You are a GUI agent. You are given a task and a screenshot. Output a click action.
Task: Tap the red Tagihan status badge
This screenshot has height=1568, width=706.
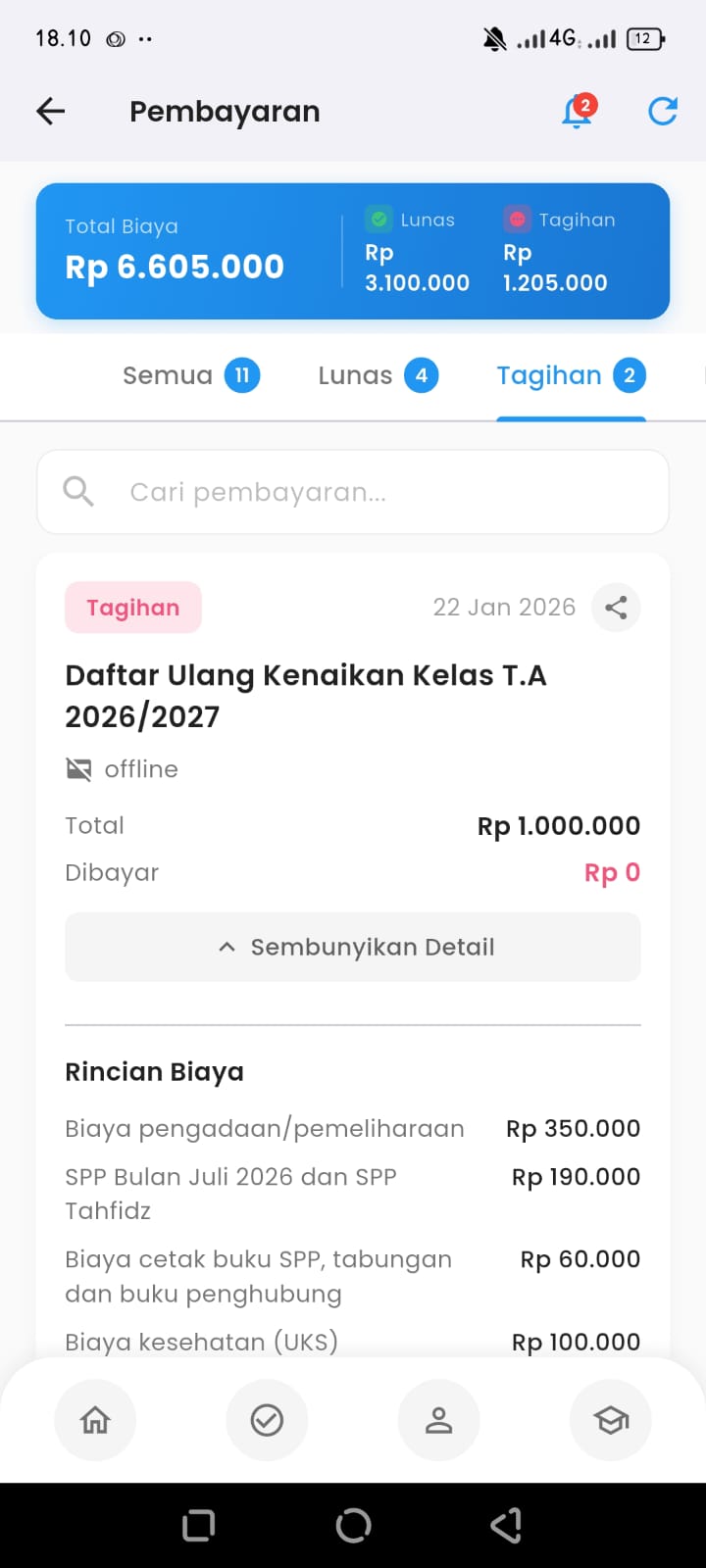tap(517, 220)
